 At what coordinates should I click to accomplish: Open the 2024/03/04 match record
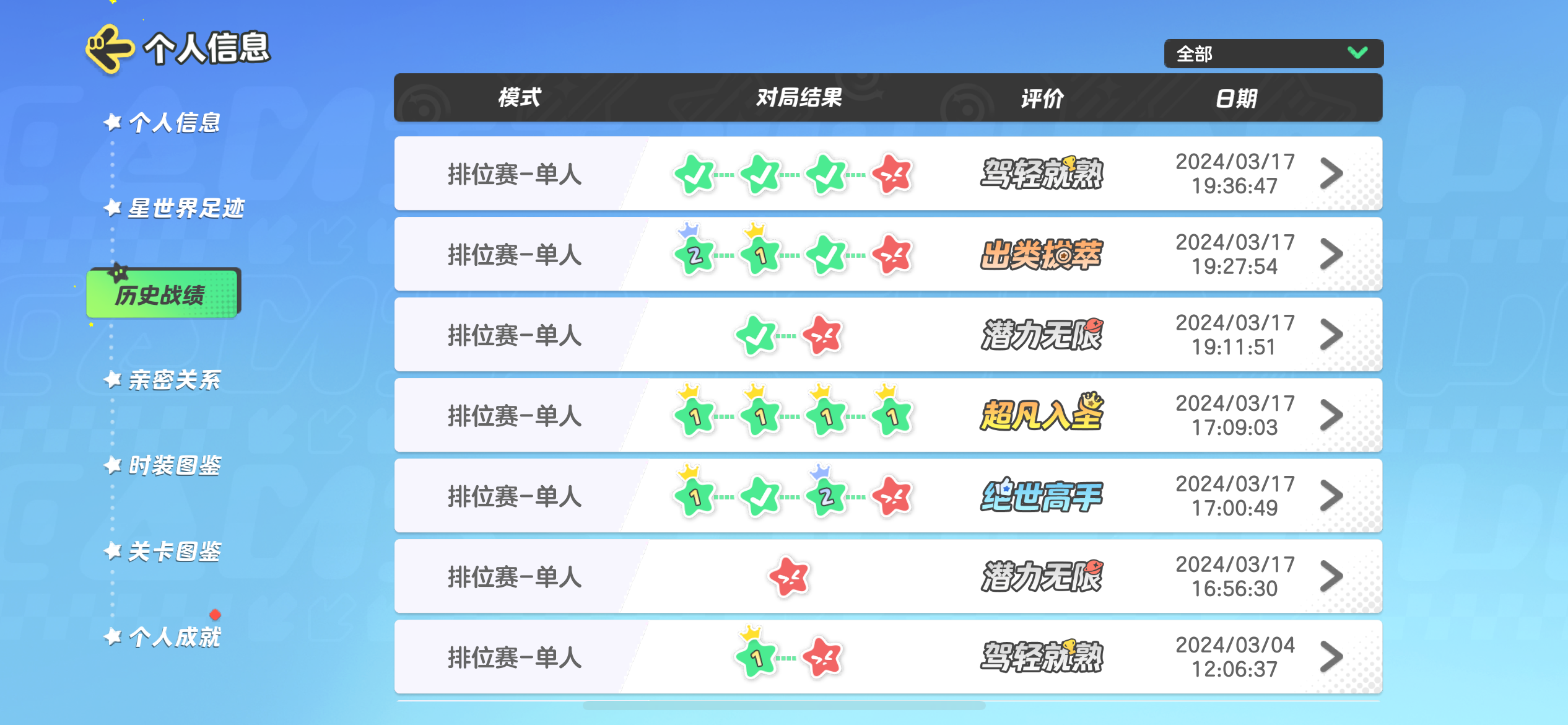(x=1331, y=657)
